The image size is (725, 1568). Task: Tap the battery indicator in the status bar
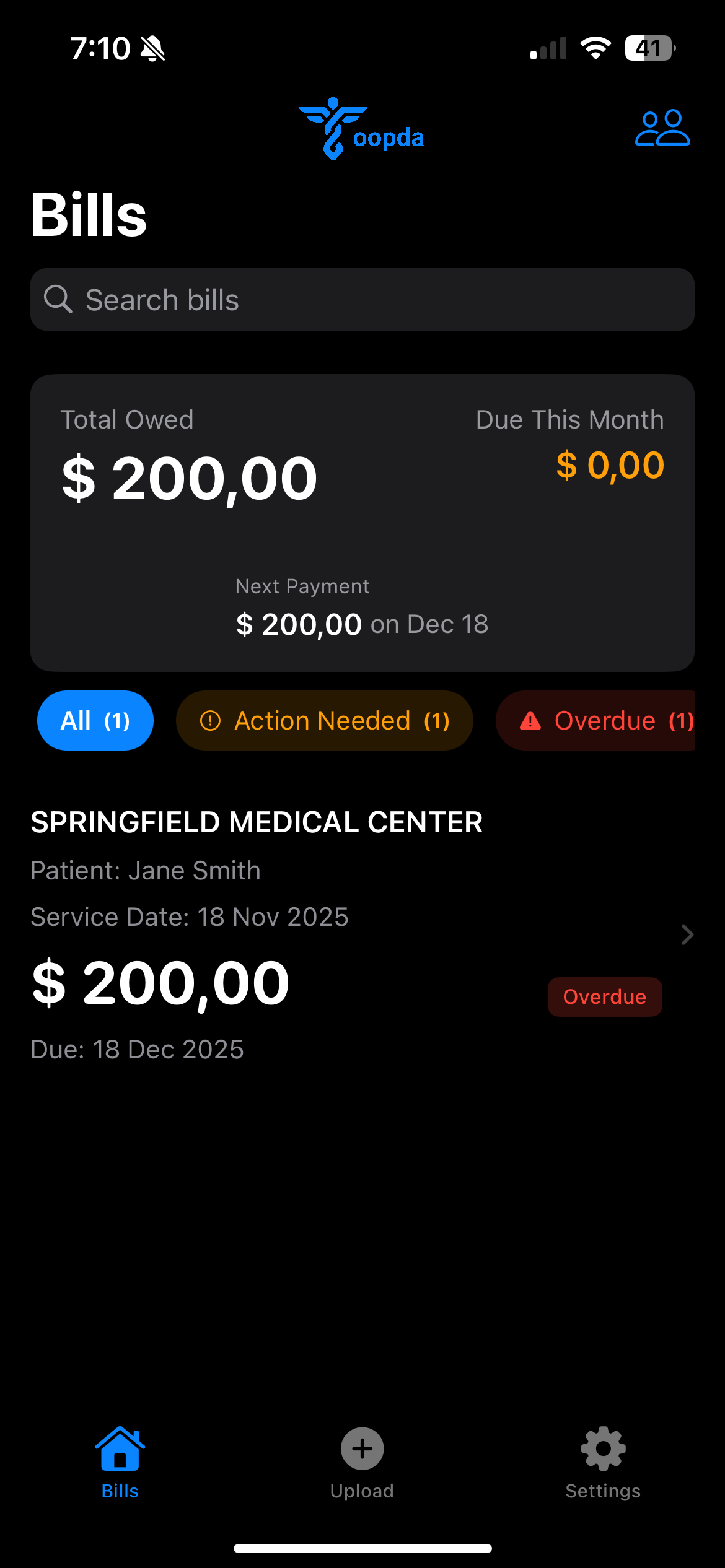tap(649, 48)
